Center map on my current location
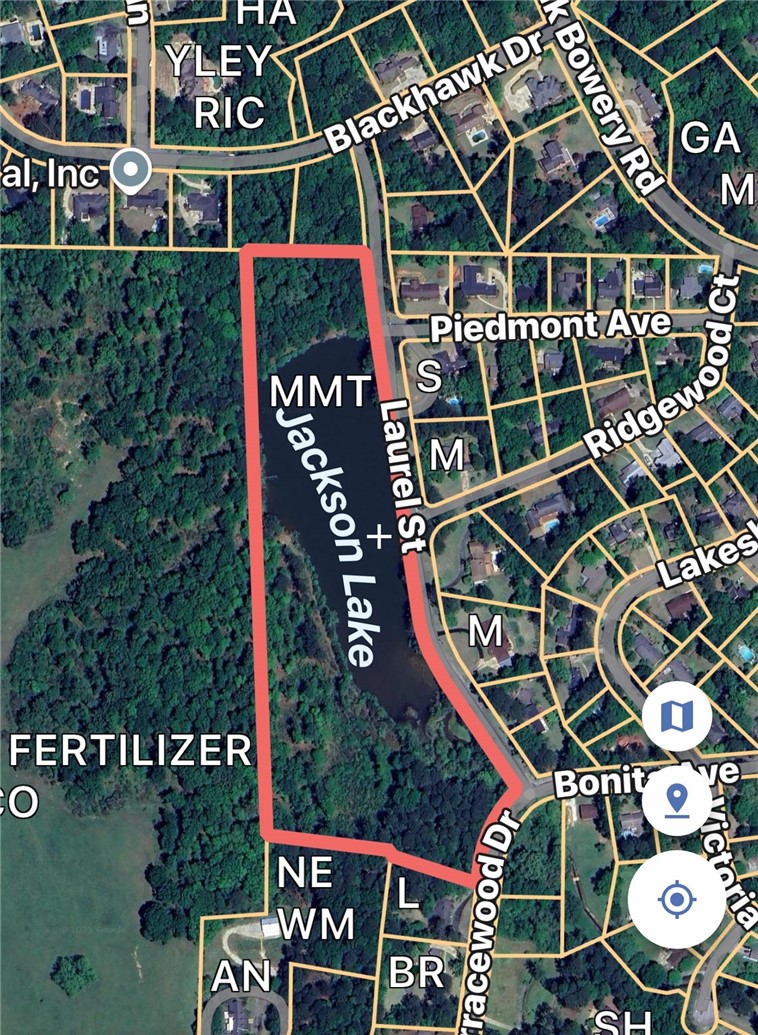This screenshot has height=1035, width=758. (677, 900)
